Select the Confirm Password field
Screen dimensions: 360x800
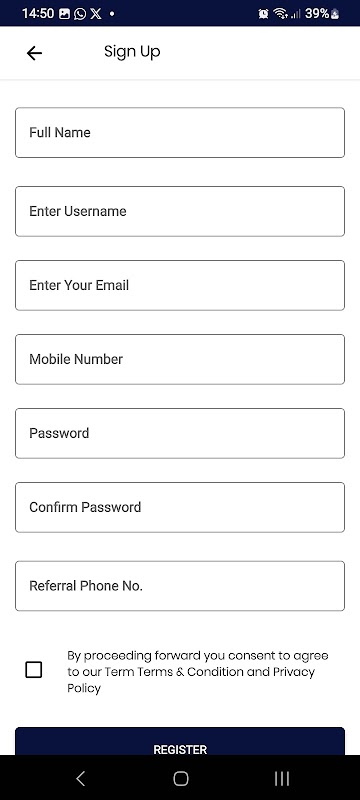click(180, 507)
